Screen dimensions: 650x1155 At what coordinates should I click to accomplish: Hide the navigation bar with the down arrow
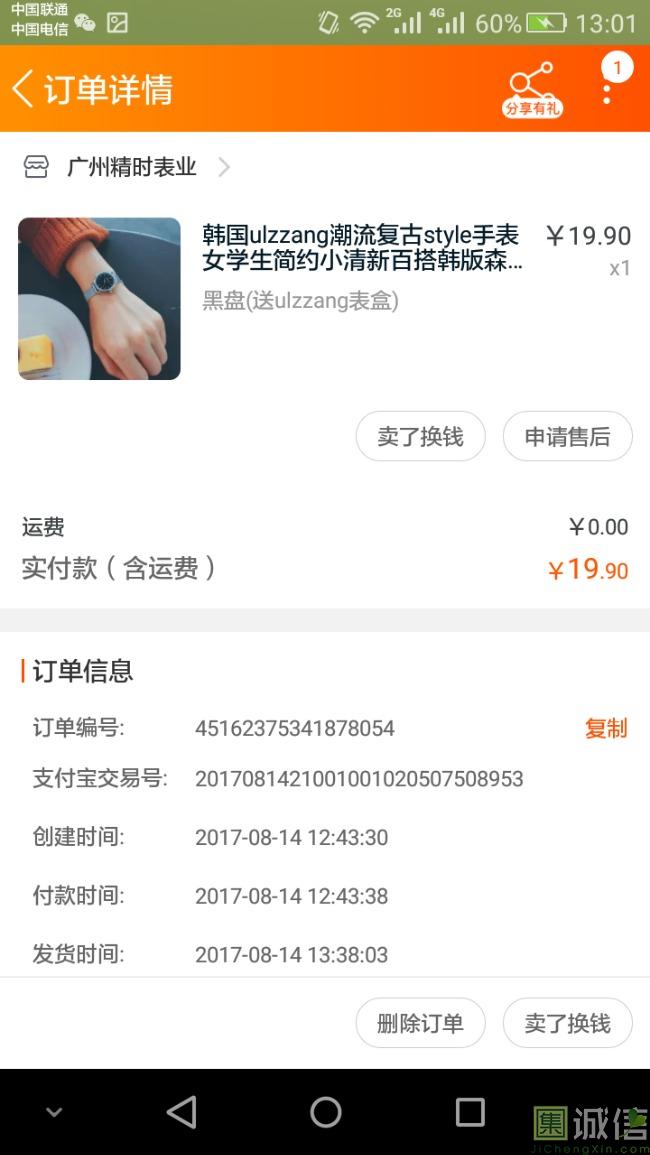(x=54, y=1112)
